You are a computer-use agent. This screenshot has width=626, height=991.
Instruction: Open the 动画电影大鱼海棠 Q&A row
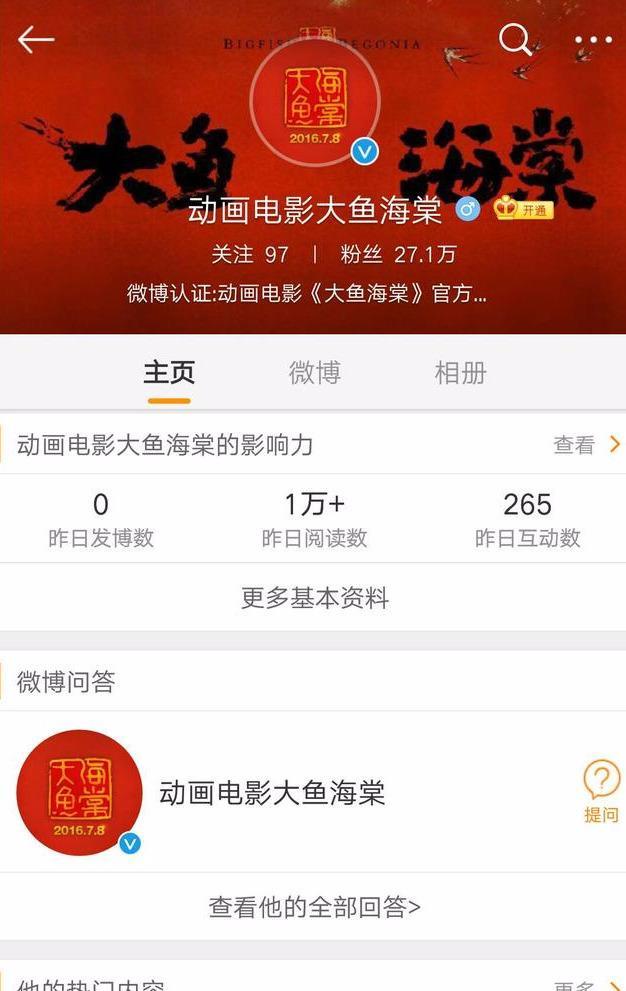tap(272, 793)
